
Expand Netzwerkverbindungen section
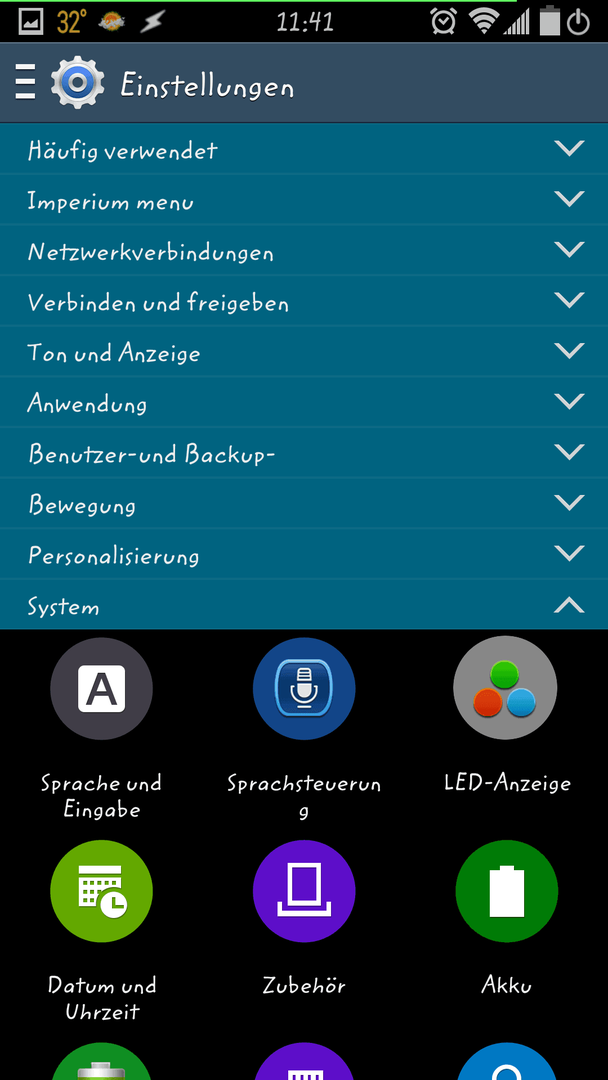click(x=304, y=251)
